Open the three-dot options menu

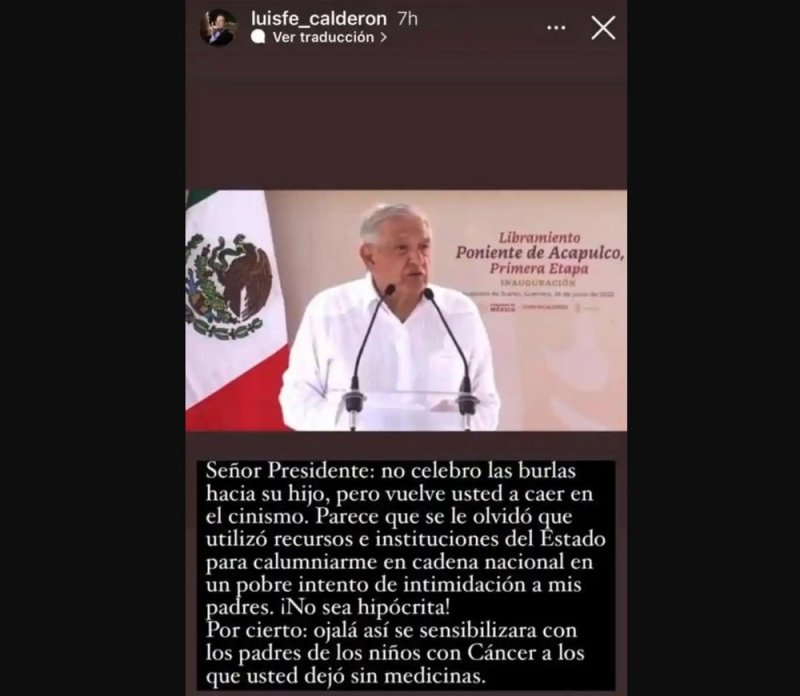click(556, 28)
